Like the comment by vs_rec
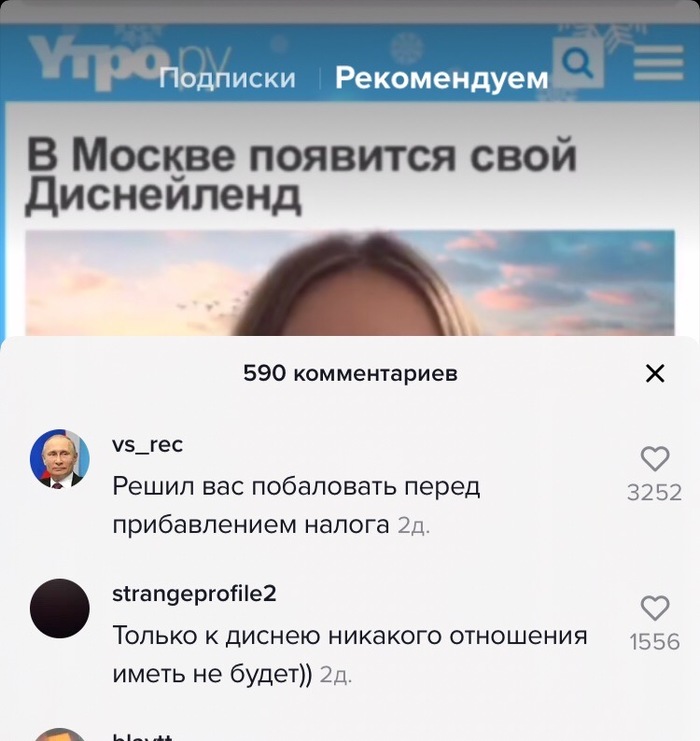Viewport: 700px width, 741px height. pos(654,459)
